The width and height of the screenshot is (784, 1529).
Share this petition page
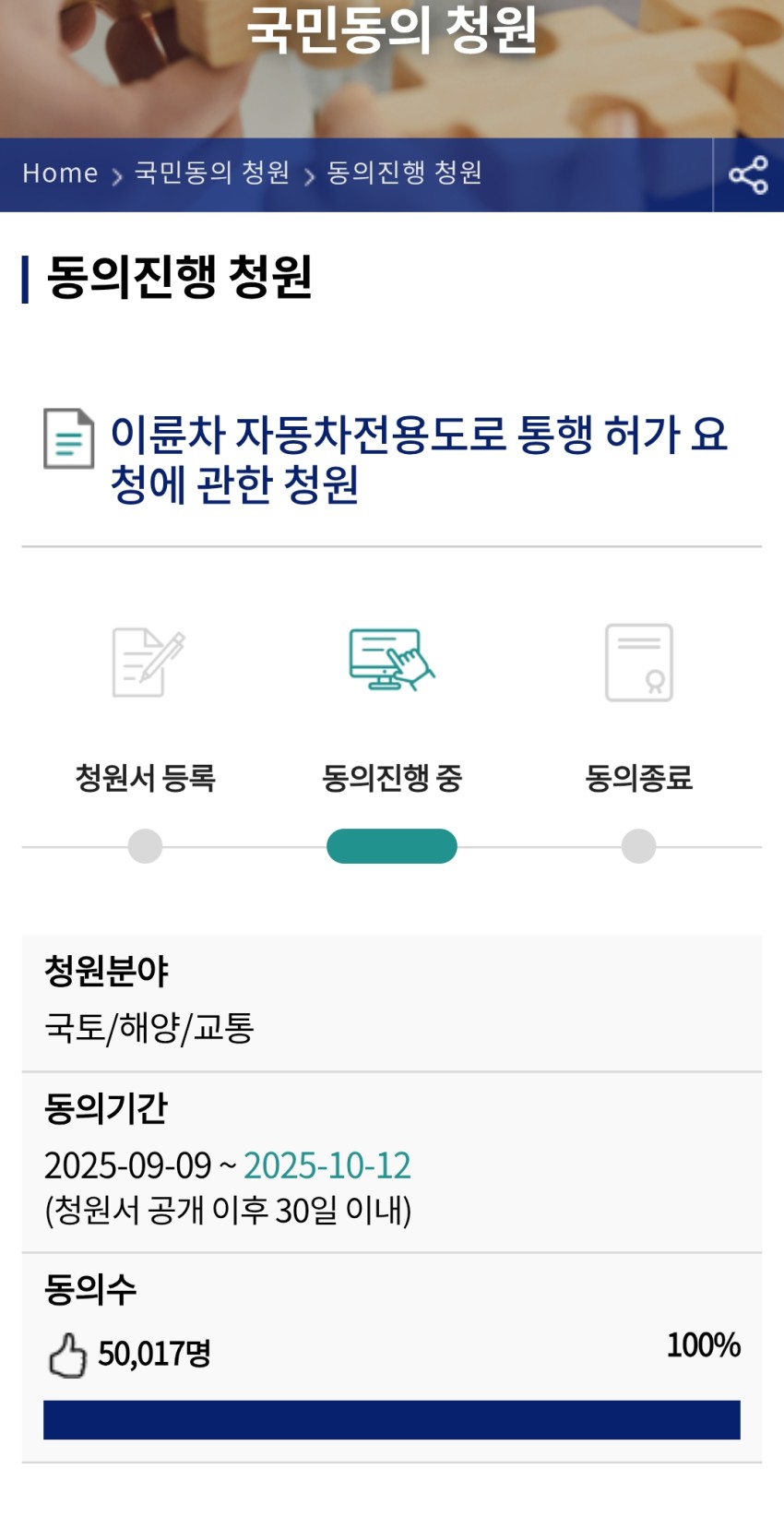[748, 174]
